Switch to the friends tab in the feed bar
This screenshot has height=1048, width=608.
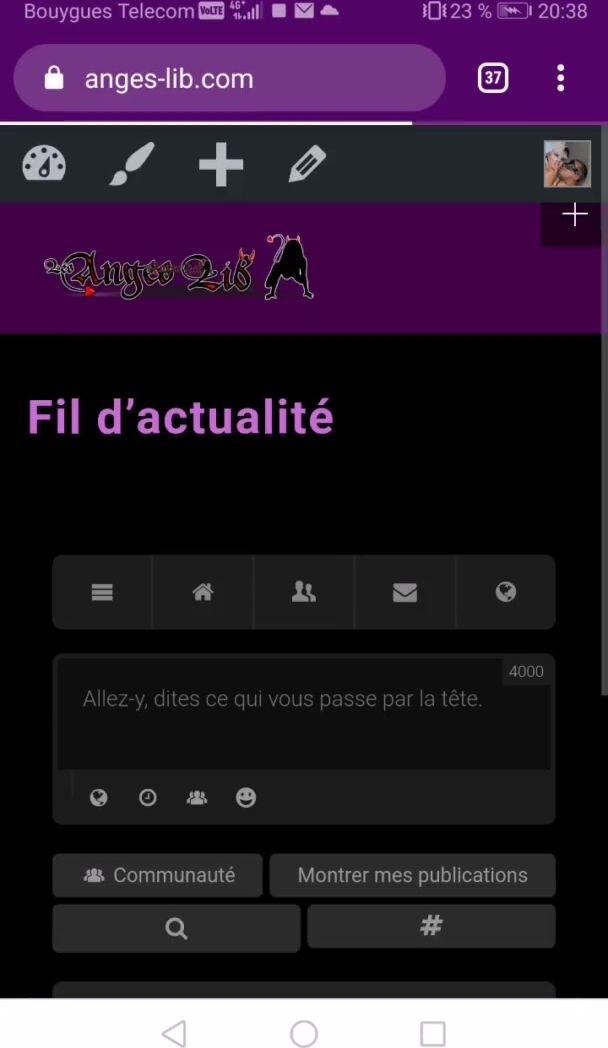click(304, 592)
